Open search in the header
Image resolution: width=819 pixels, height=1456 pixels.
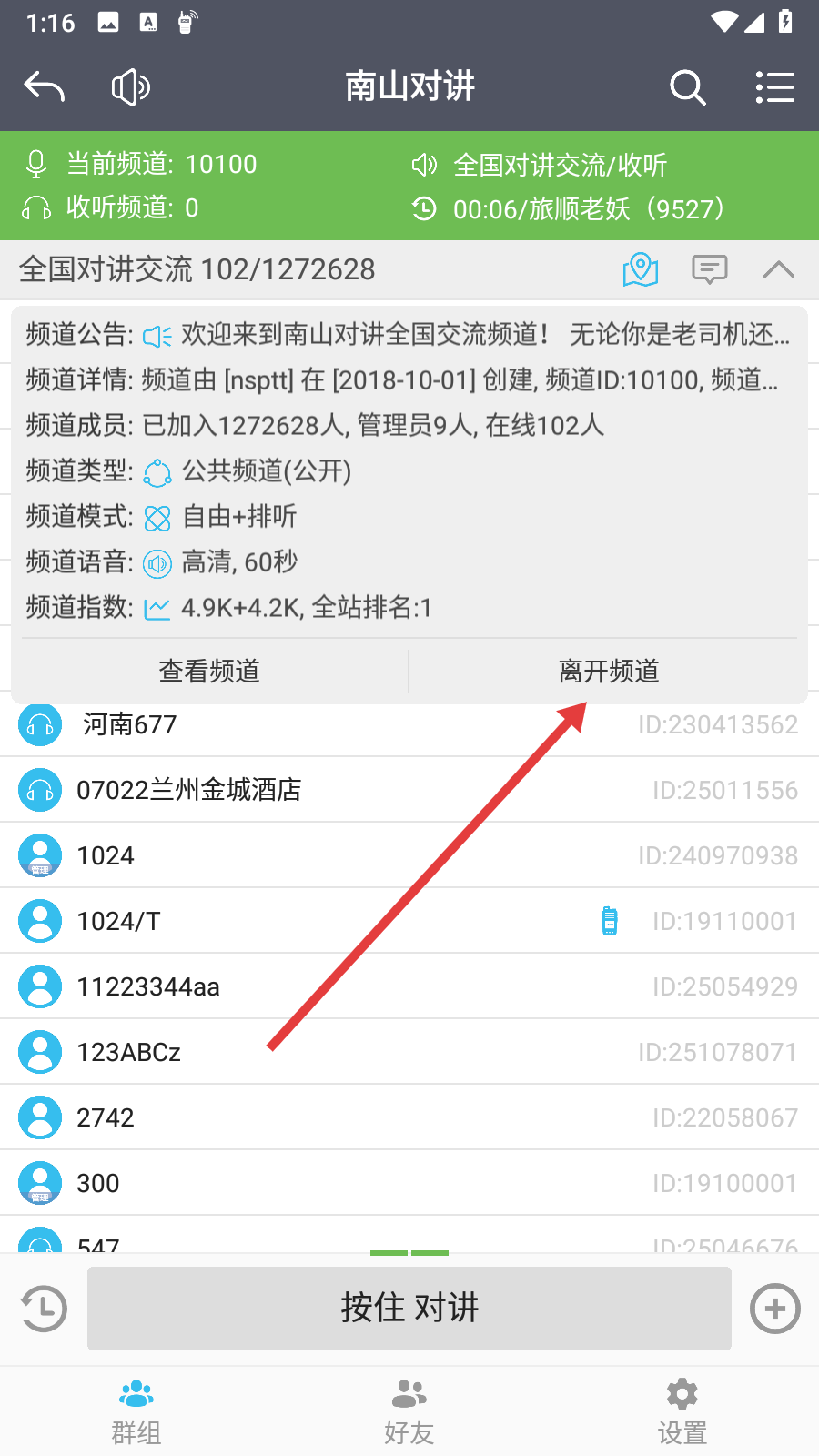pyautogui.click(x=687, y=87)
